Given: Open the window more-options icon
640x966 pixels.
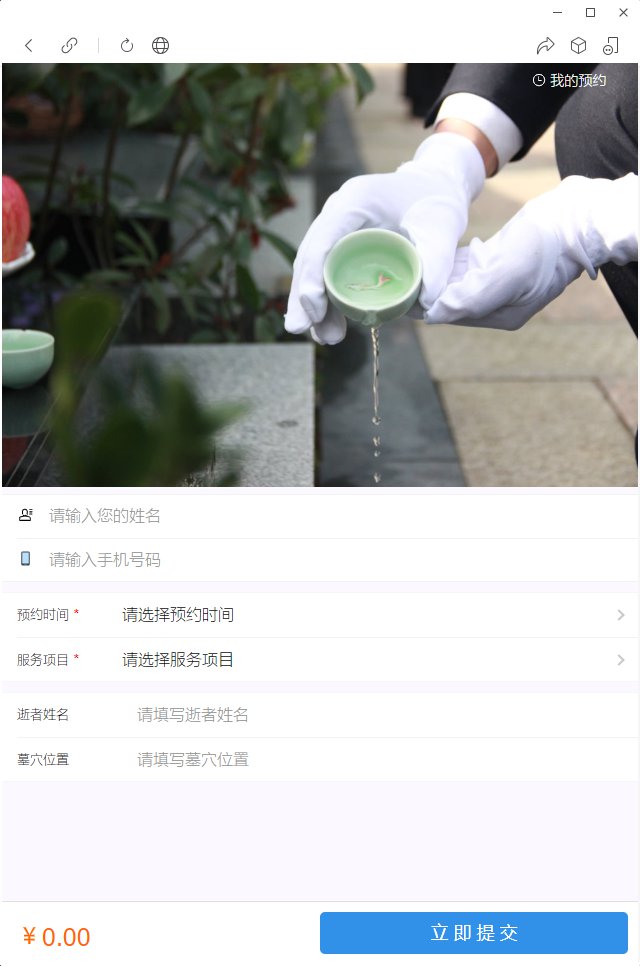Looking at the screenshot, I should pyautogui.click(x=610, y=45).
